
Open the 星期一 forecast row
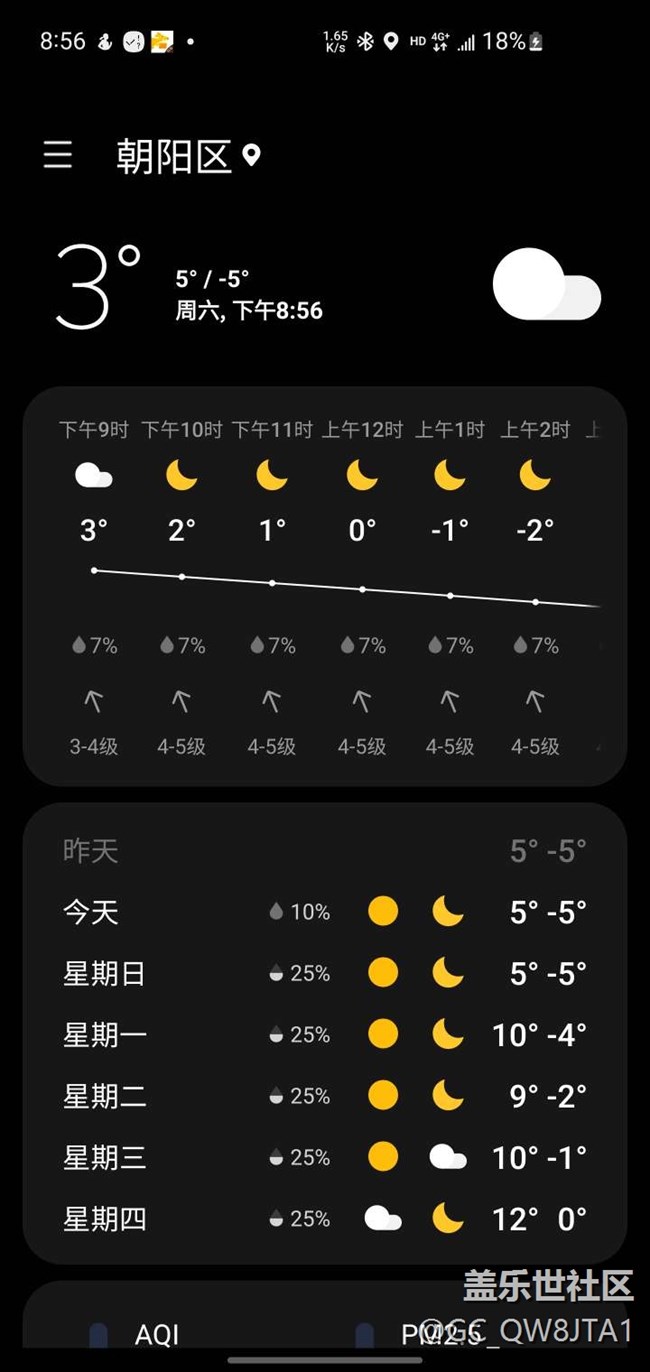tap(325, 1035)
